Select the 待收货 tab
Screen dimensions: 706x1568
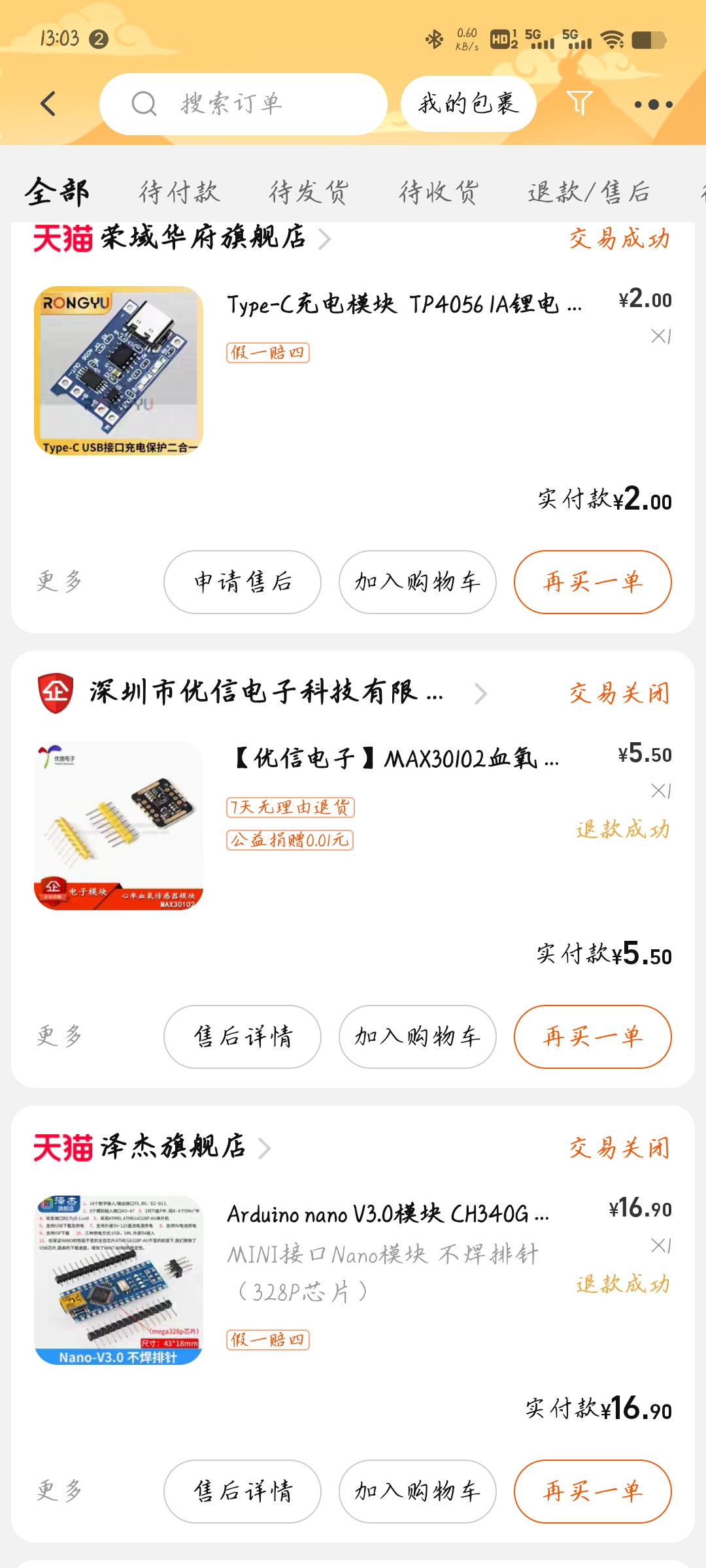(x=439, y=192)
